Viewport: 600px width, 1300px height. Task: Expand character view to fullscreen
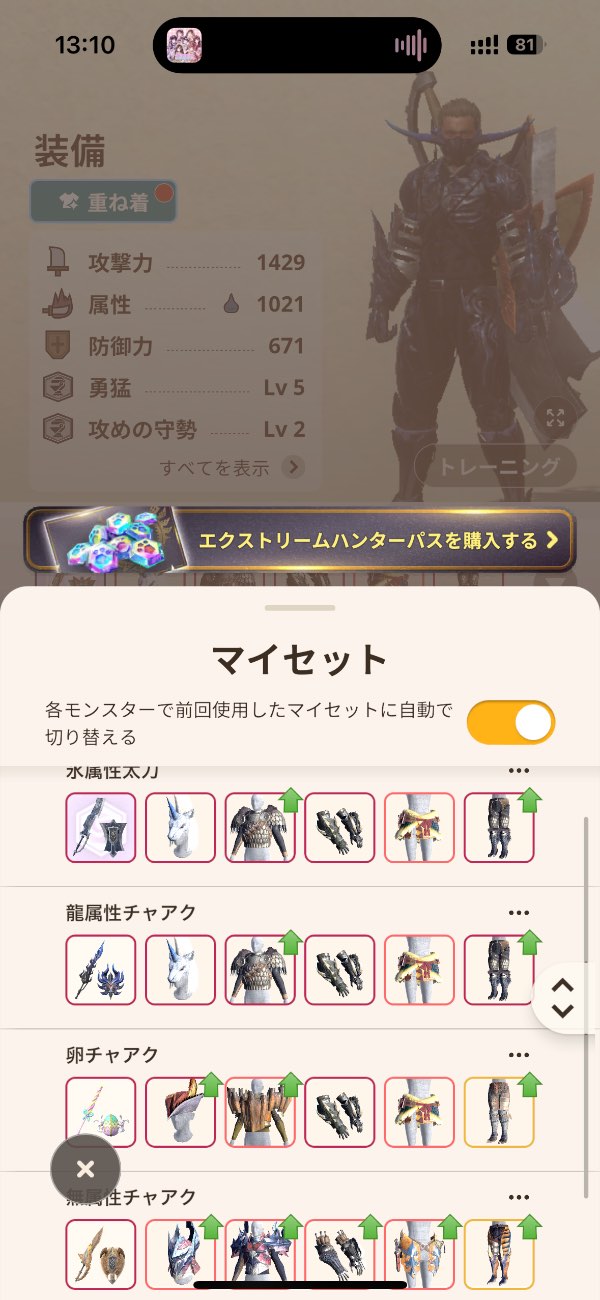[555, 418]
